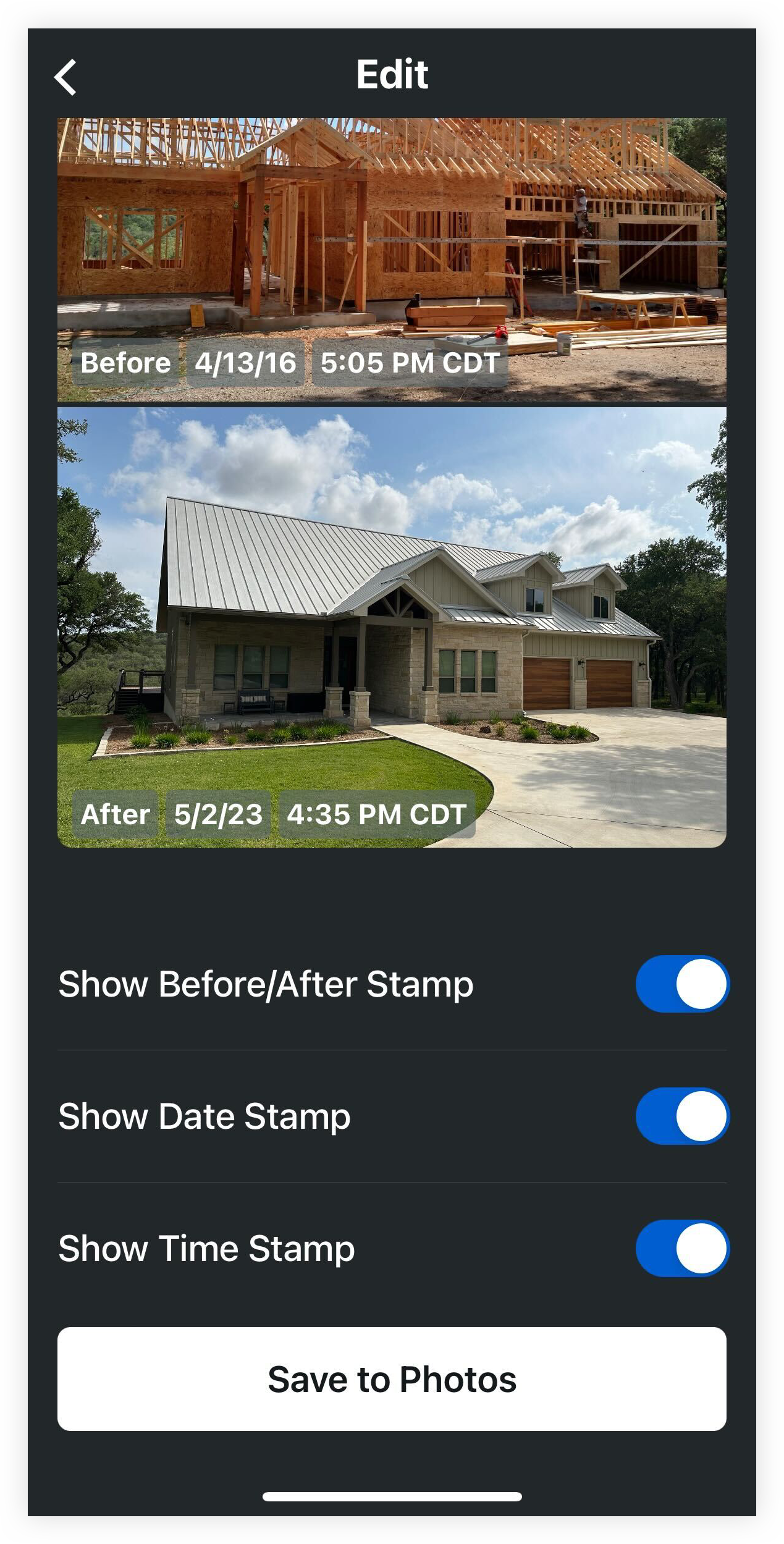This screenshot has height=1544, width=784.
Task: Disable the Show Date Stamp switch
Action: pyautogui.click(x=682, y=1116)
